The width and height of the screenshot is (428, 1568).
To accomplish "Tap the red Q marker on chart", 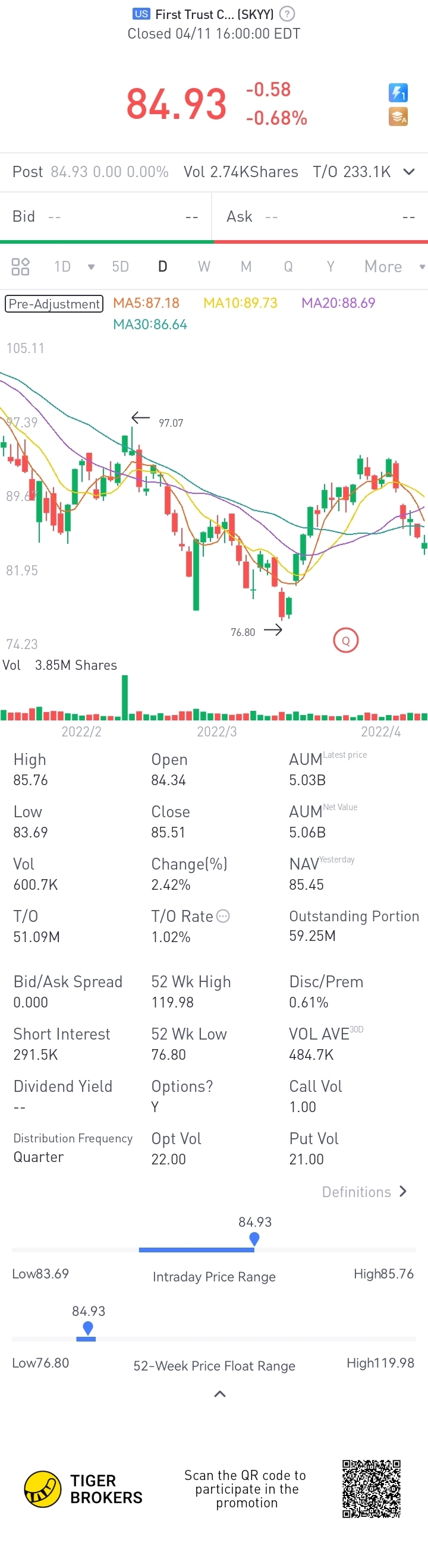I will click(x=346, y=640).
